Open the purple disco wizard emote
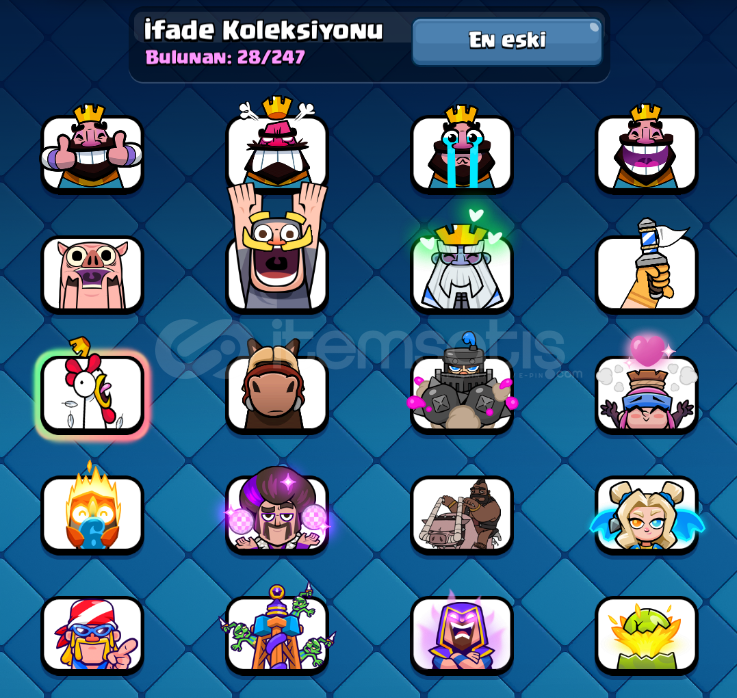 [x=277, y=513]
